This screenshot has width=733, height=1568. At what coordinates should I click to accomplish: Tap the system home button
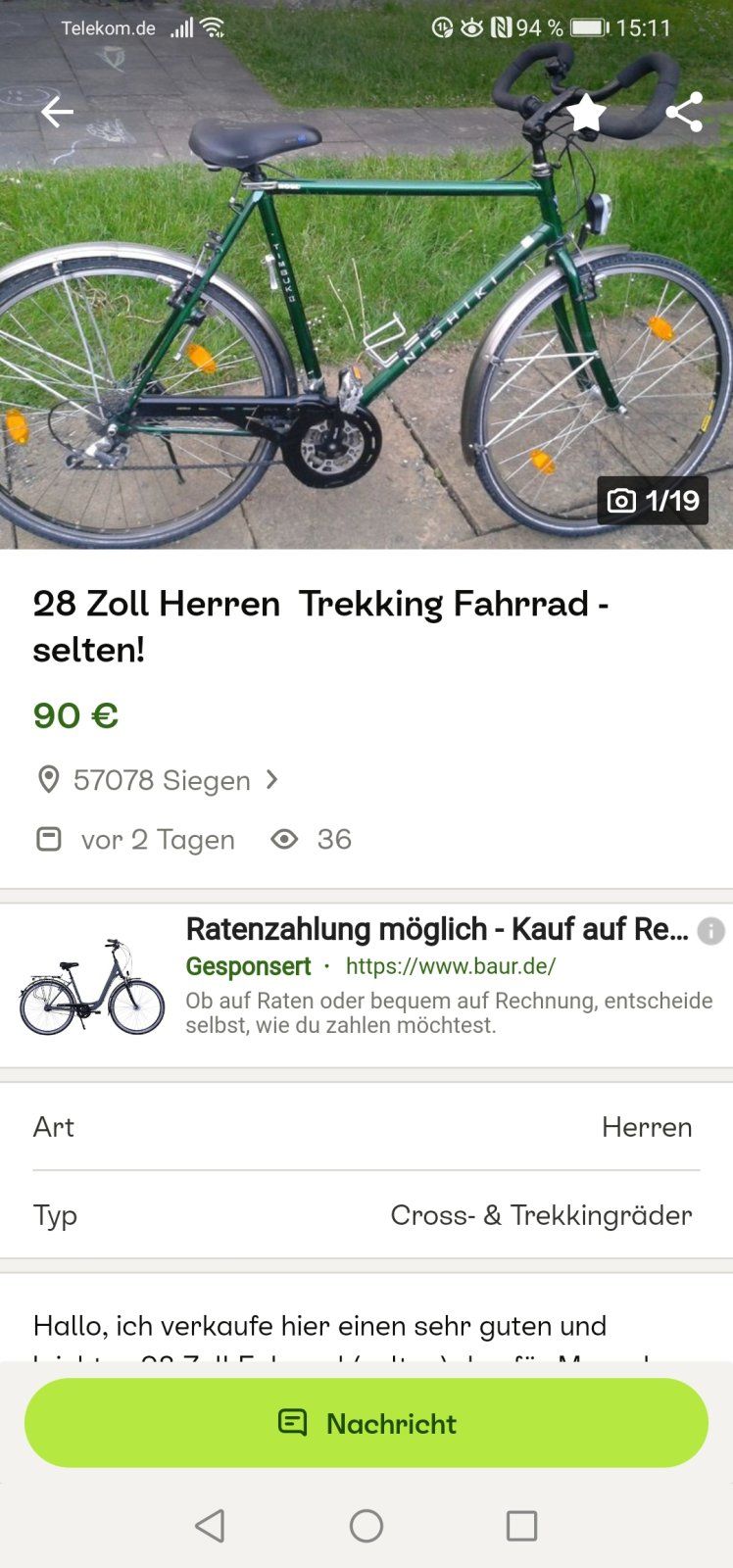[366, 1526]
